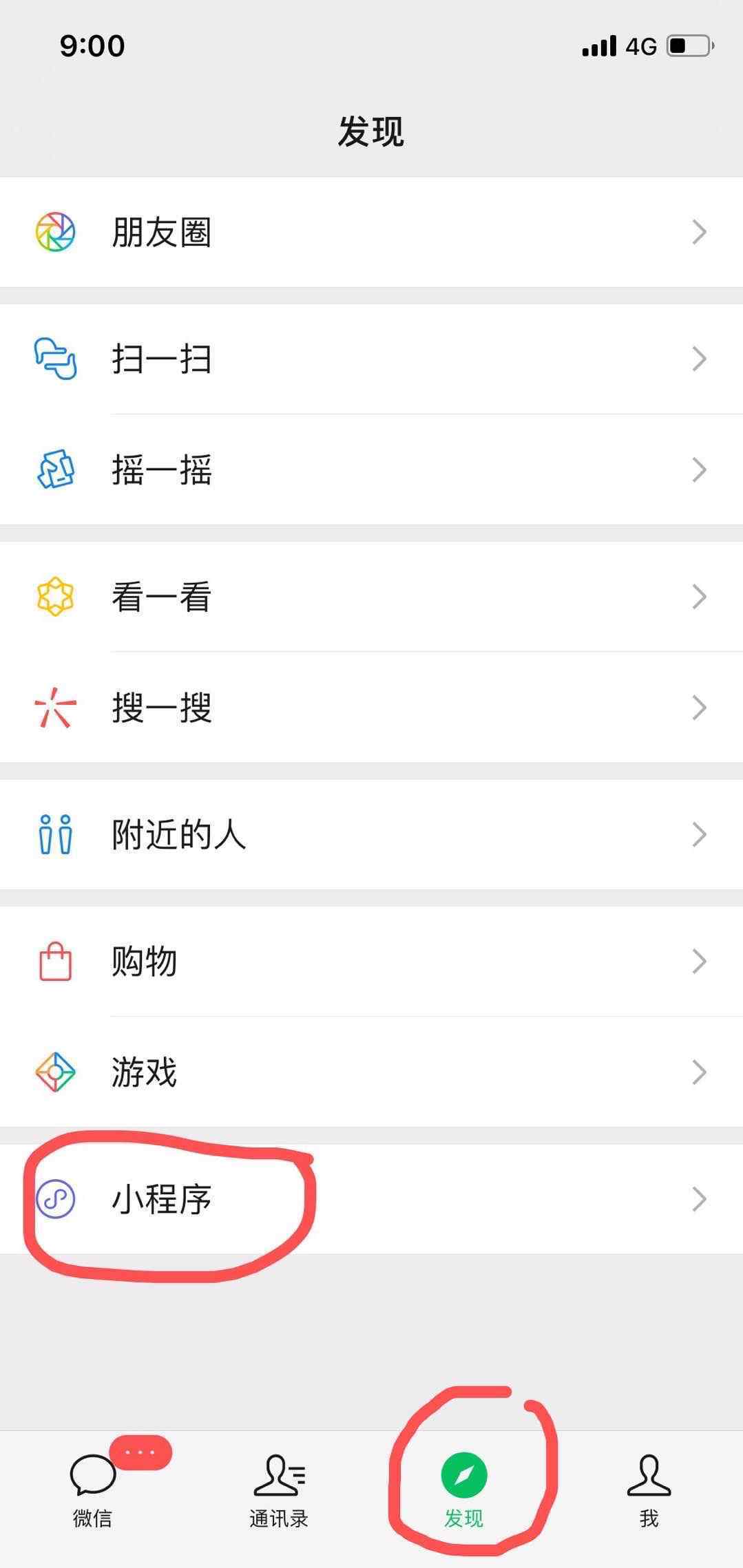Select the 发现 discover tab
743x1568 pixels.
pos(464,1491)
